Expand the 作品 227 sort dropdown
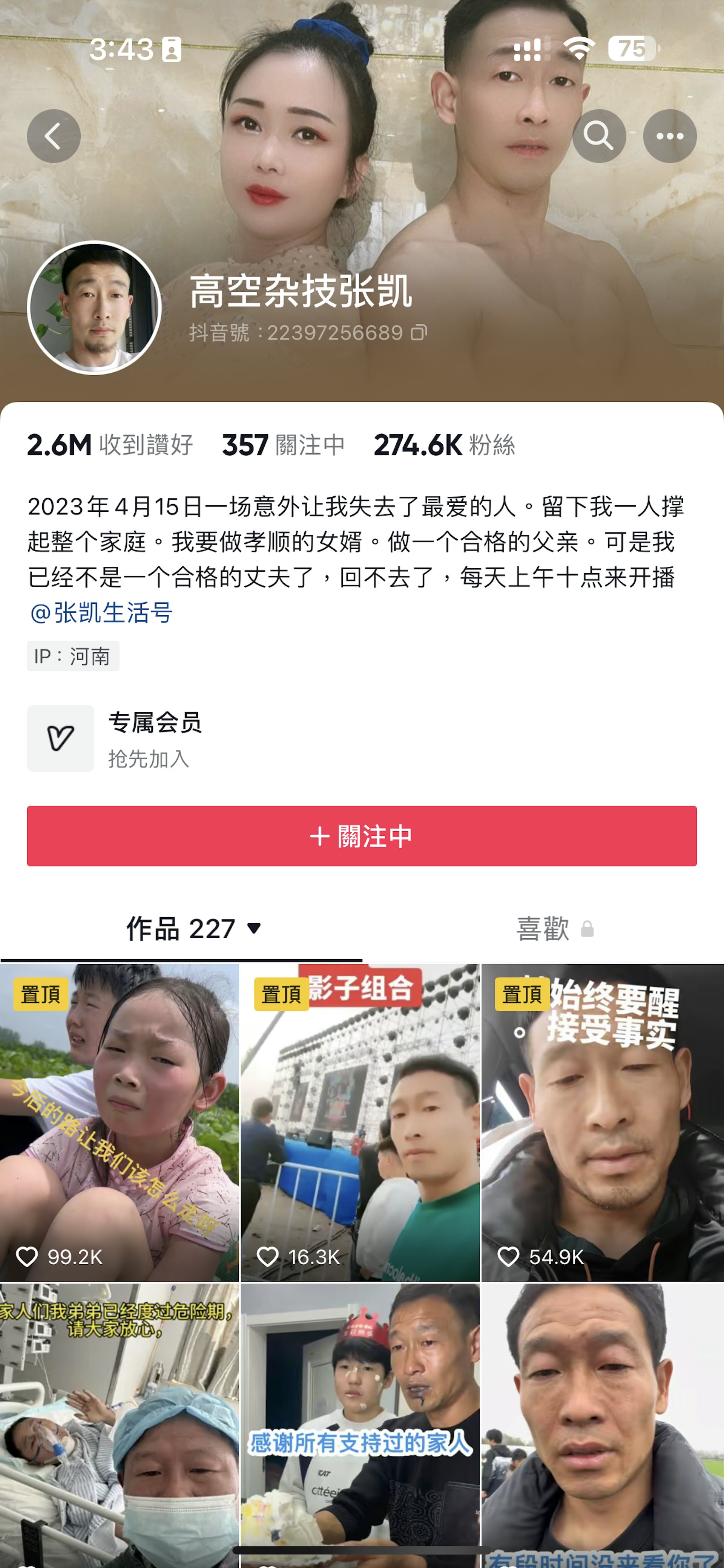Image resolution: width=724 pixels, height=1568 pixels. tap(253, 928)
